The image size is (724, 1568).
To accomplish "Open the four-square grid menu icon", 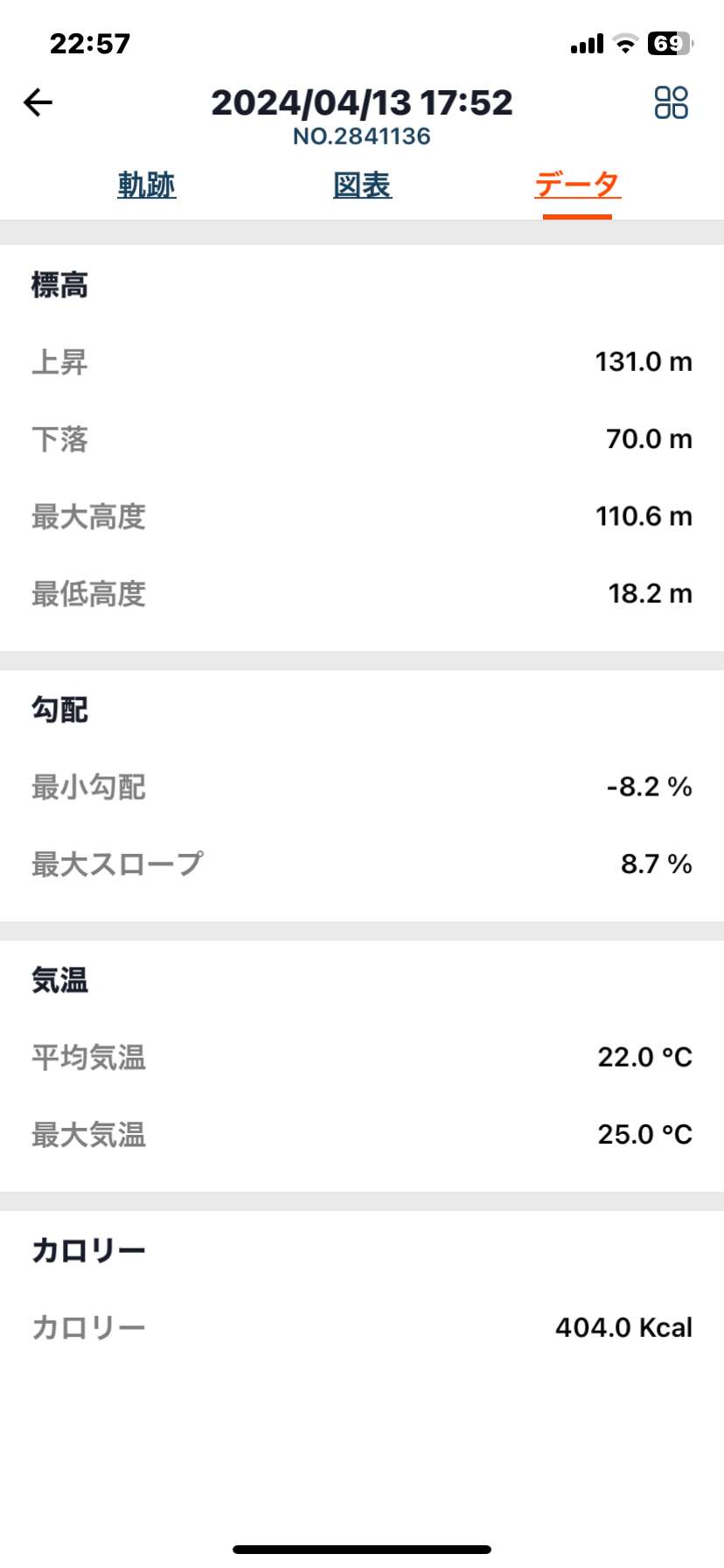I will (671, 102).
